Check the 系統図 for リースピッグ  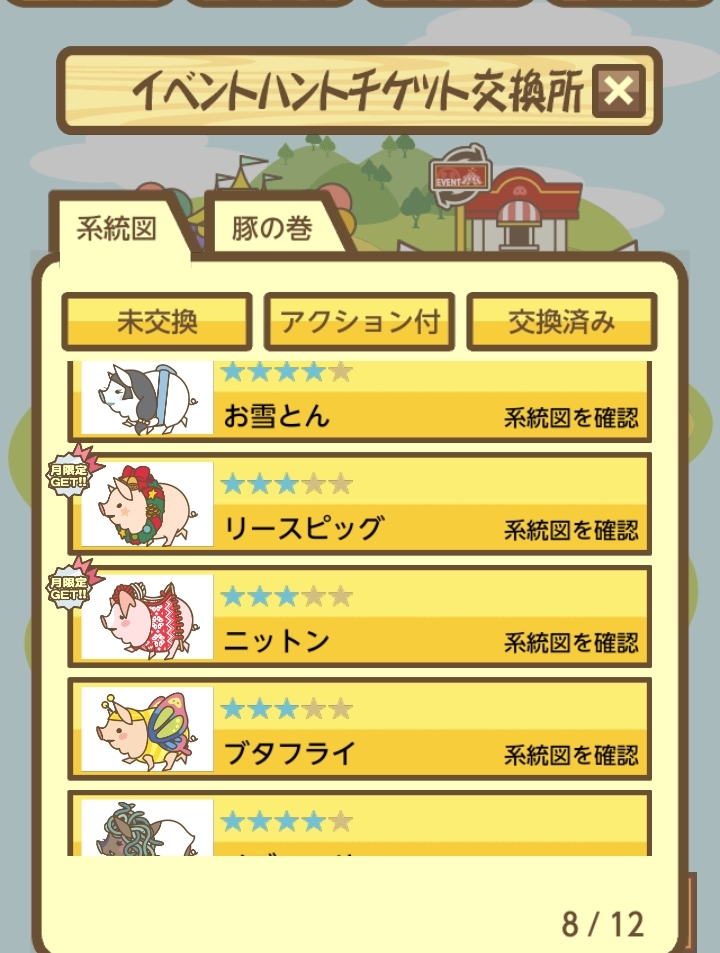tap(570, 529)
